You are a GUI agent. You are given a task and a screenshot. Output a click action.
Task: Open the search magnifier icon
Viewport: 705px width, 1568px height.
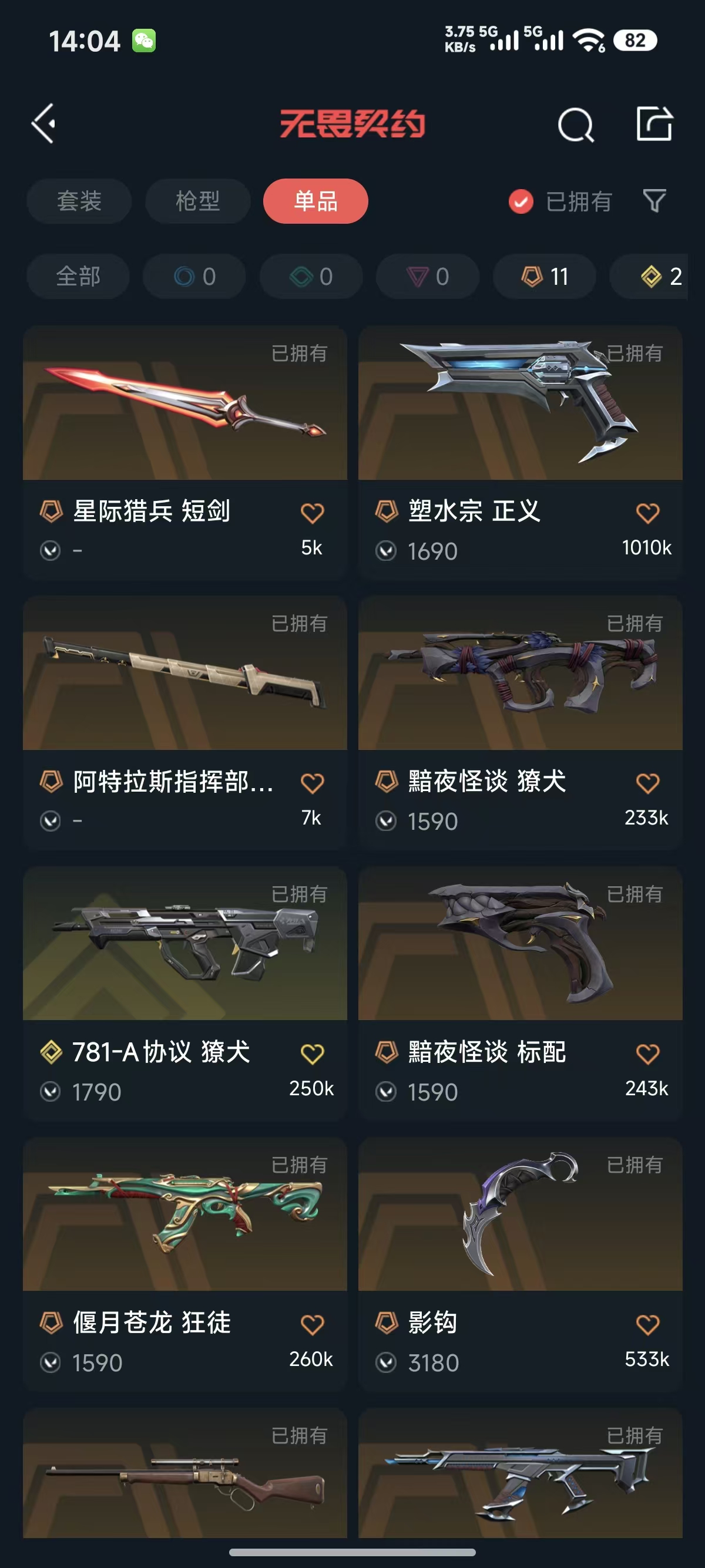pyautogui.click(x=575, y=125)
